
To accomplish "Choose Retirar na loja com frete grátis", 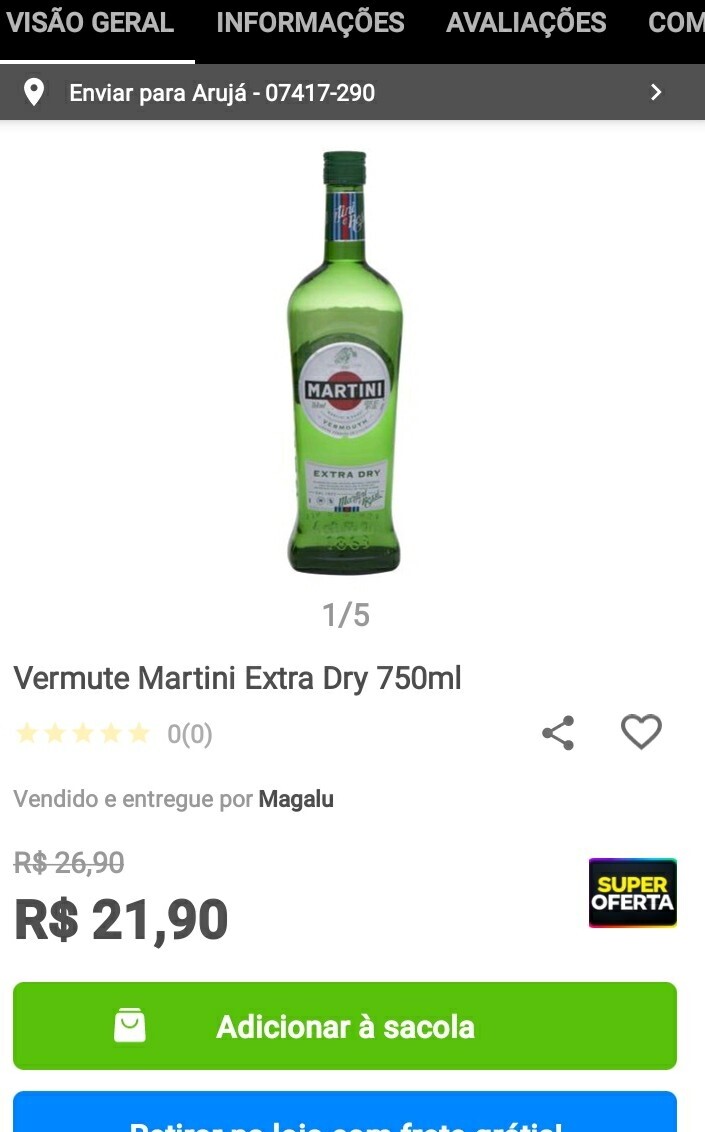I will 345,1115.
